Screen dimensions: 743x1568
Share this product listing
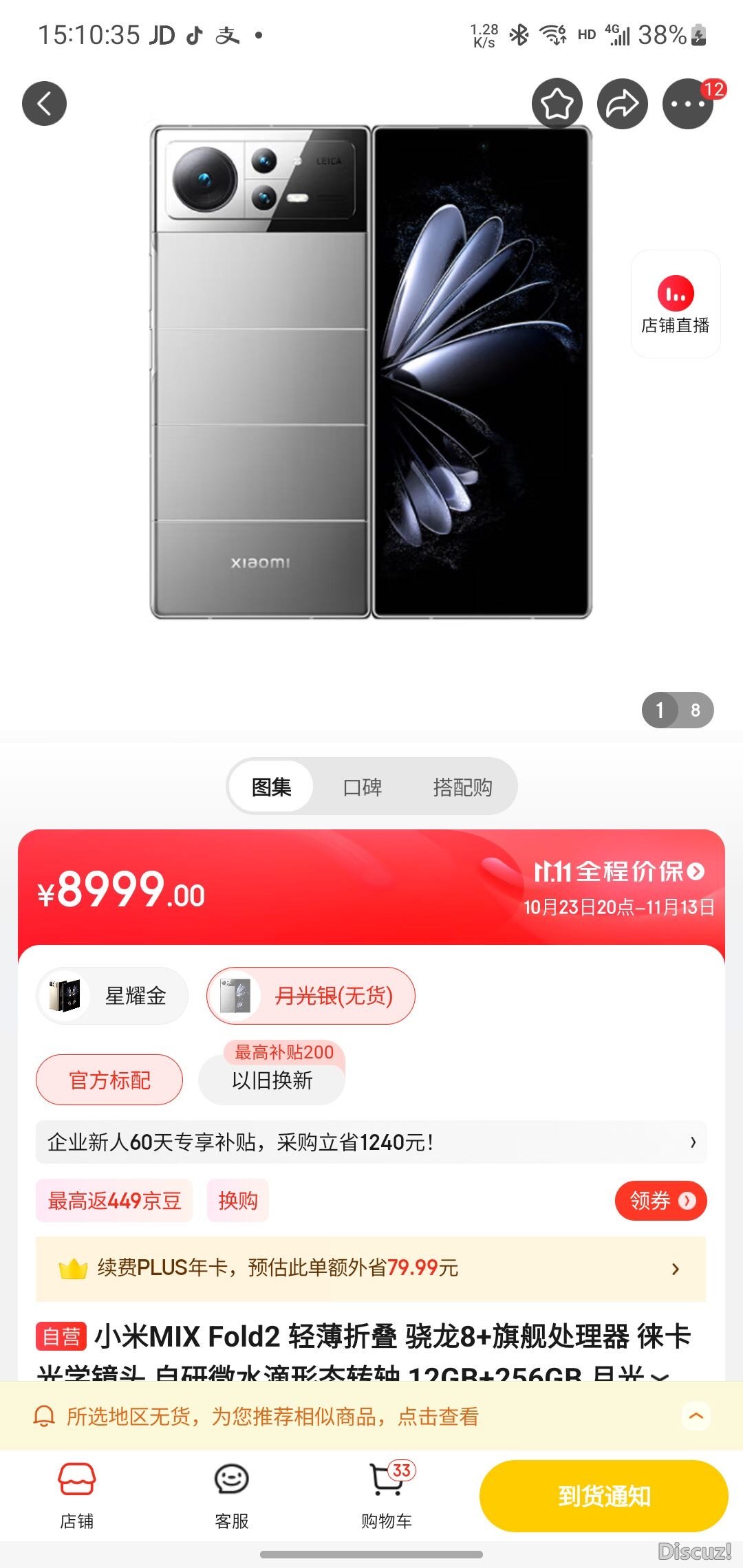[x=622, y=104]
